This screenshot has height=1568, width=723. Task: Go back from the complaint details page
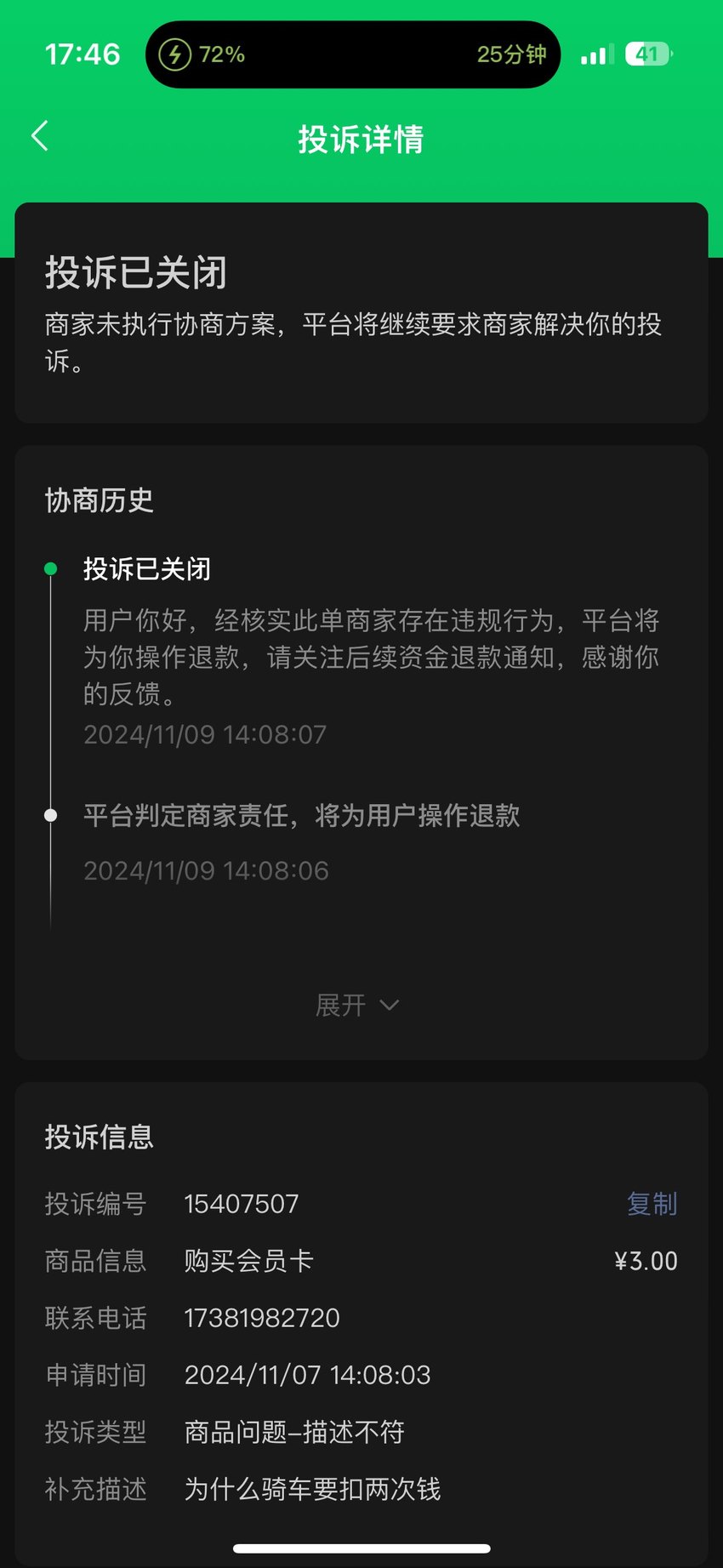[39, 136]
